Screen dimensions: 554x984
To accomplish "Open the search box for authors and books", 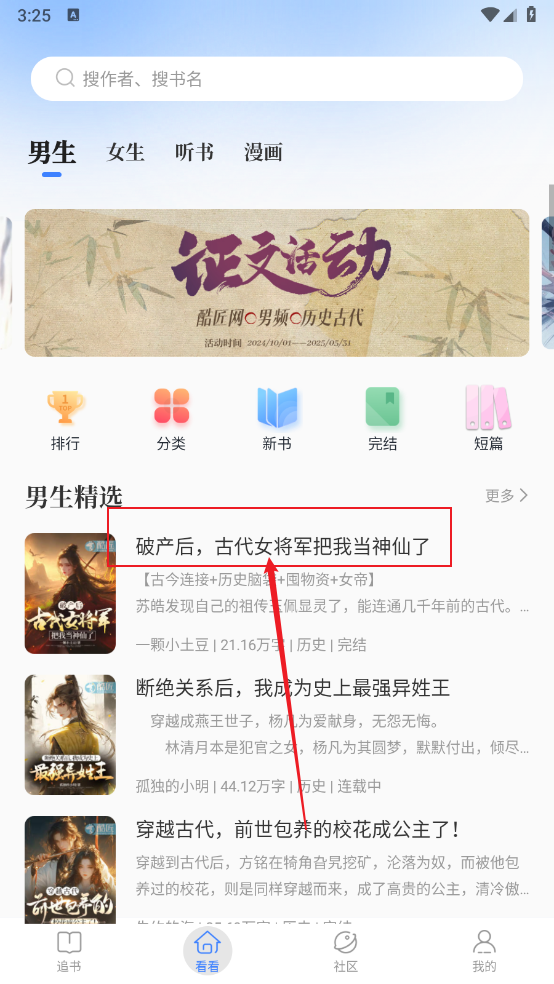I will [x=277, y=79].
